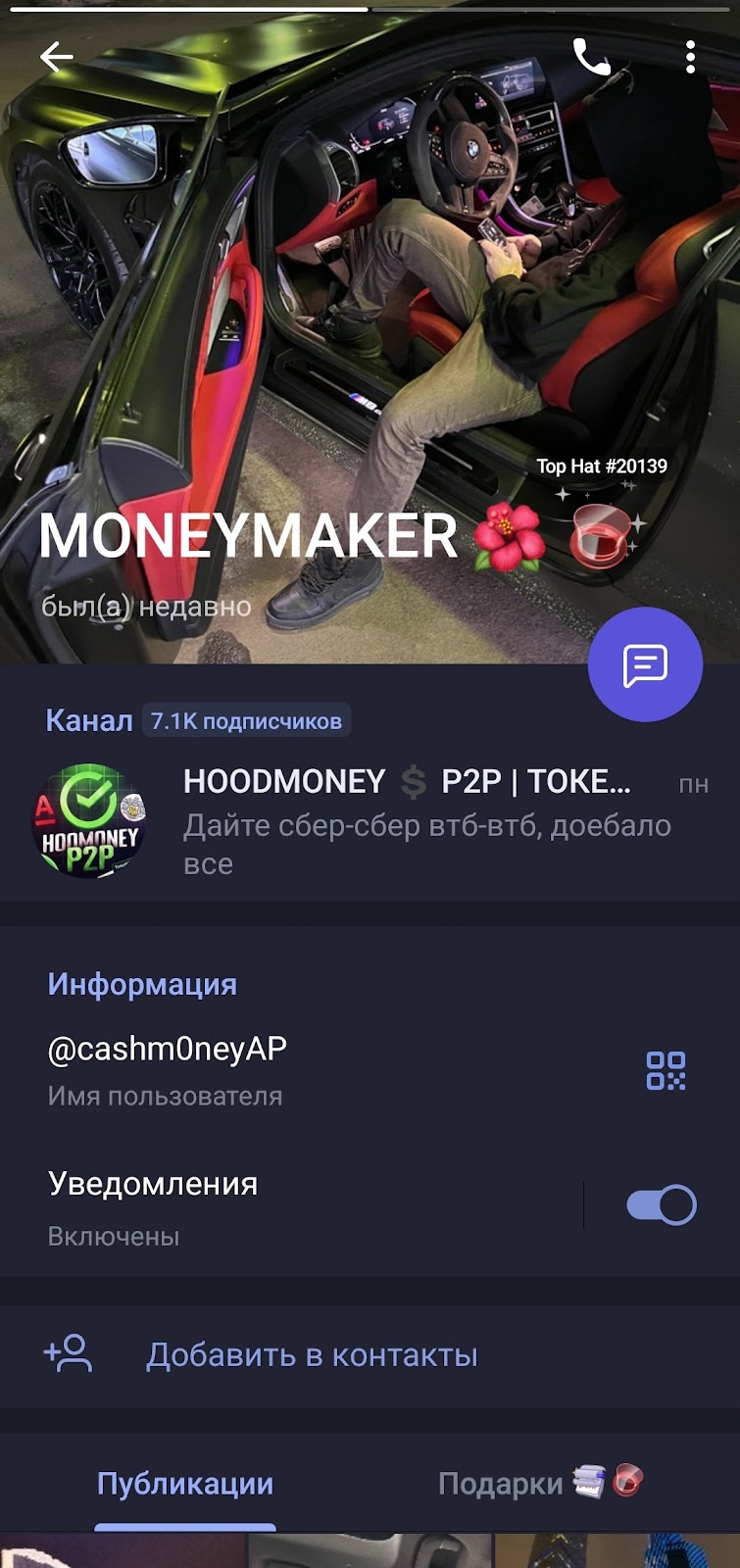Open the Top Hat #20139 gift
740x1568 pixels.
601,535
